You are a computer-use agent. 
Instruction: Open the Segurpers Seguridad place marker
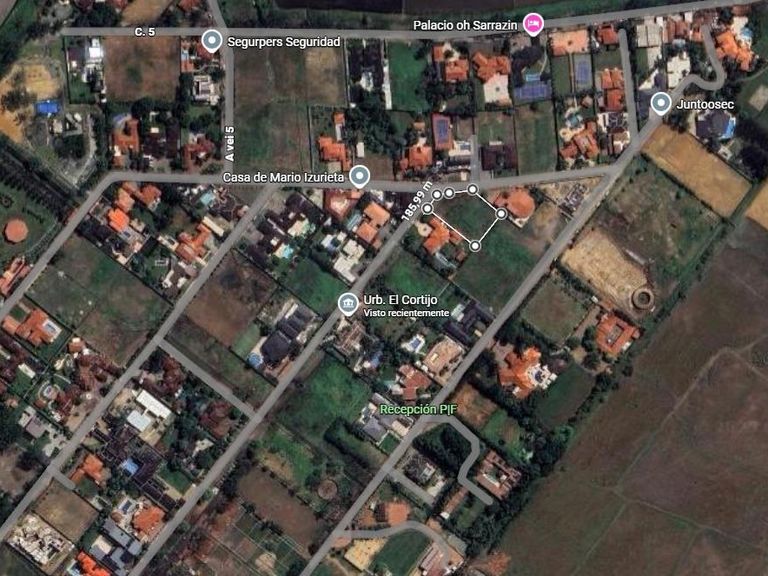(x=212, y=41)
